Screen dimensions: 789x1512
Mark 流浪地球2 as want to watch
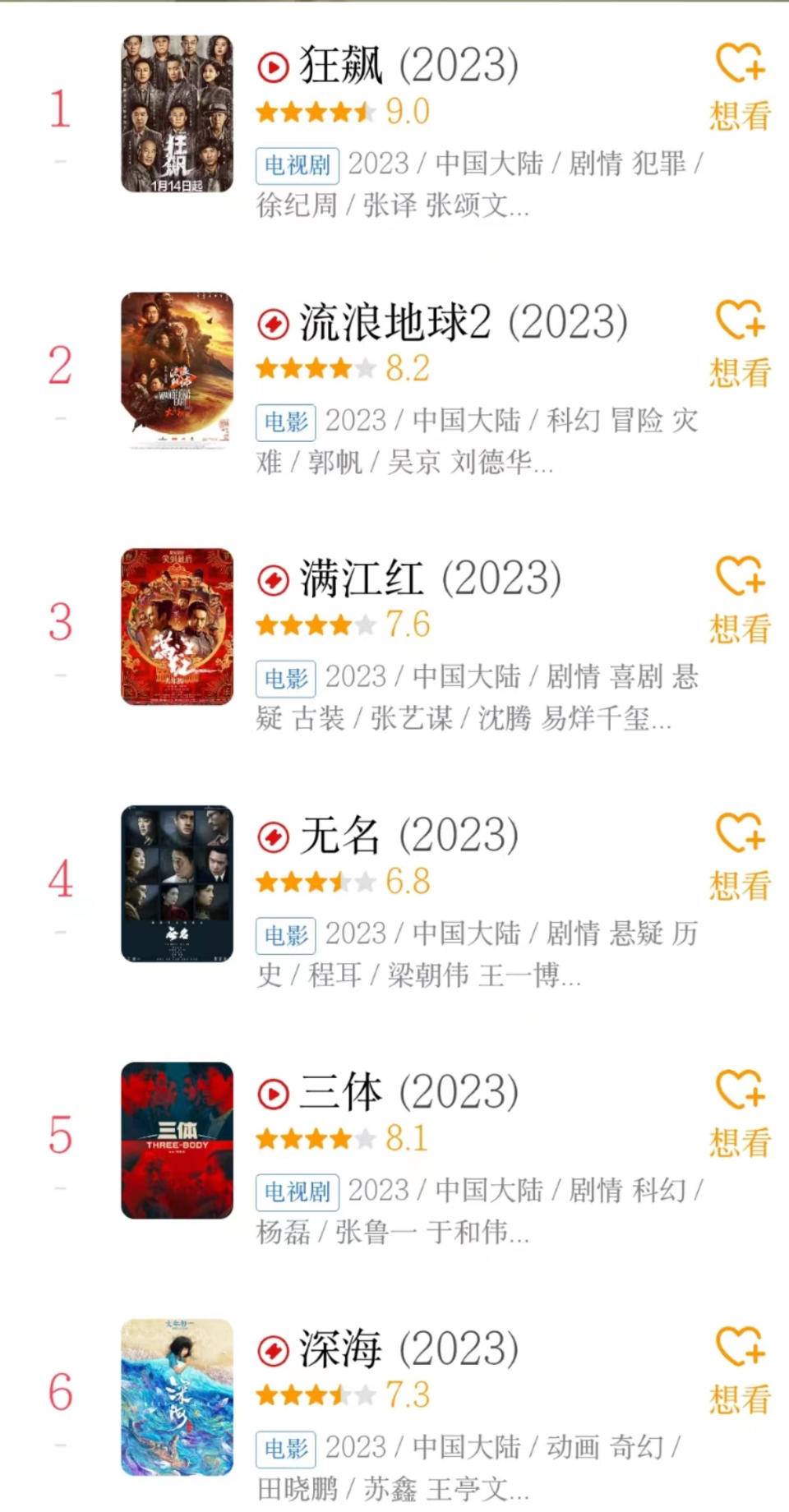point(740,343)
